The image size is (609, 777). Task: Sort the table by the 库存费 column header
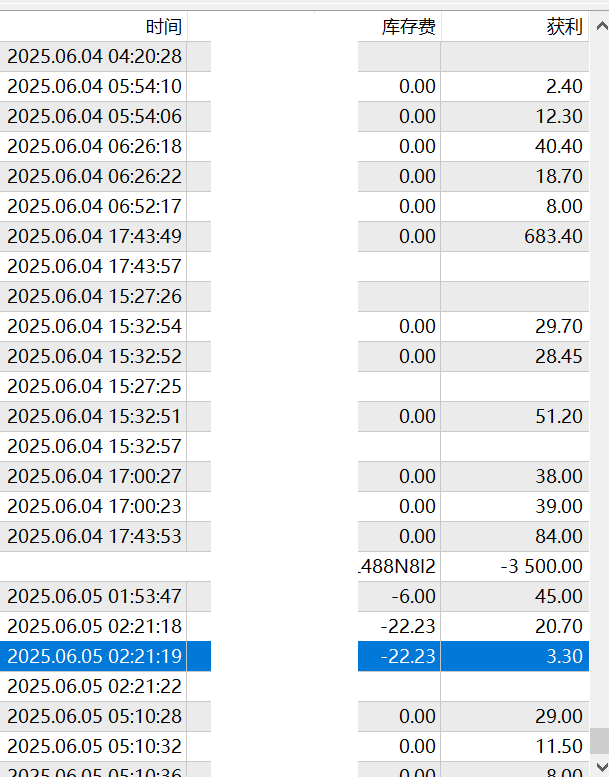point(408,27)
